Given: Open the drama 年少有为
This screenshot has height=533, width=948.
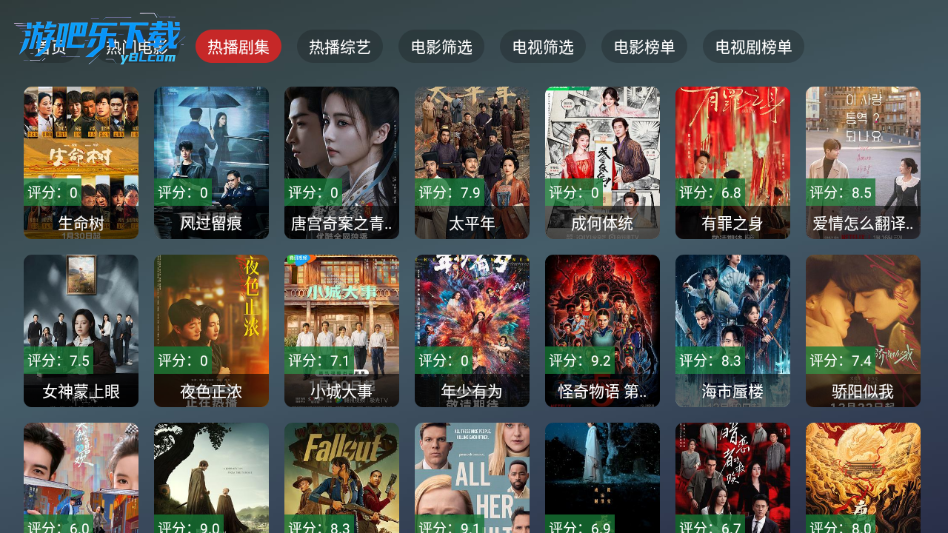Looking at the screenshot, I should coord(472,328).
